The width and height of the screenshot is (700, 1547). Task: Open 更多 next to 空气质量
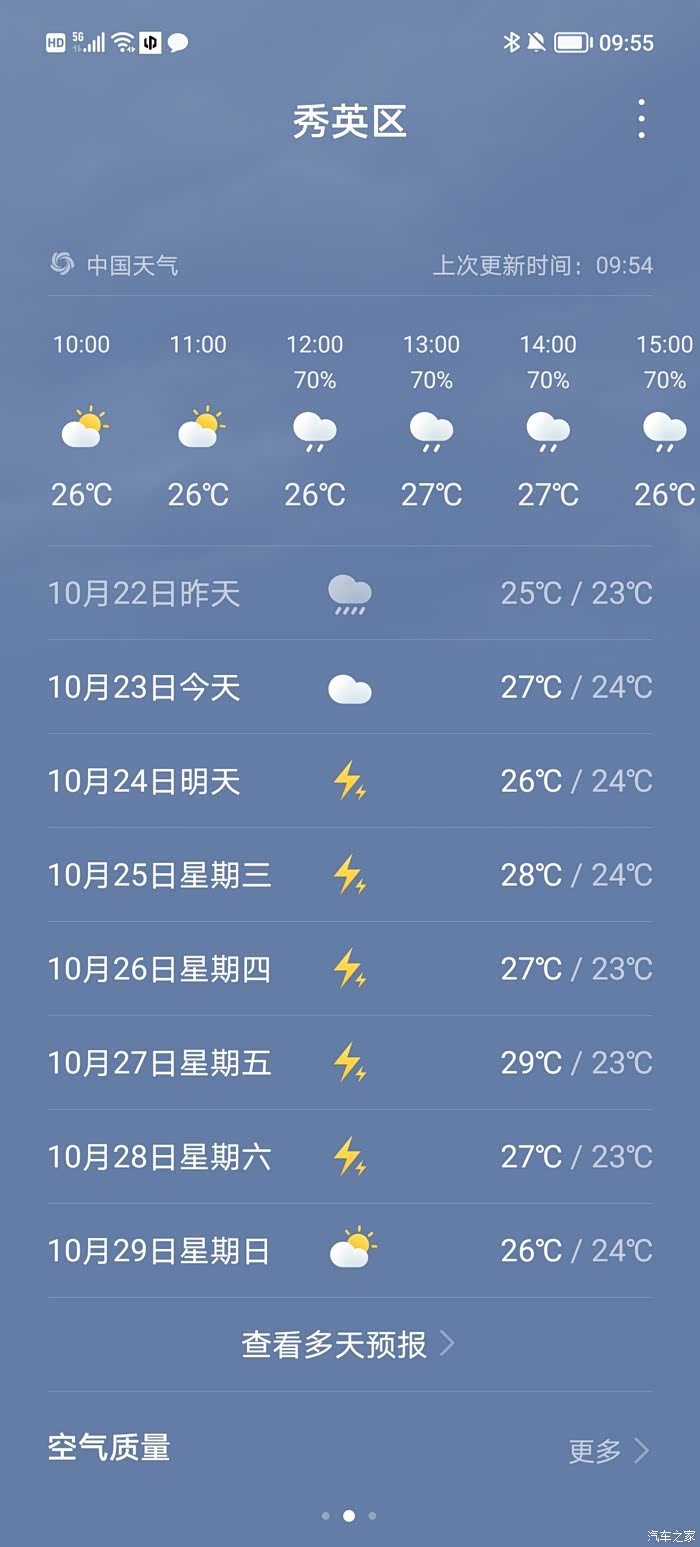(x=609, y=1450)
